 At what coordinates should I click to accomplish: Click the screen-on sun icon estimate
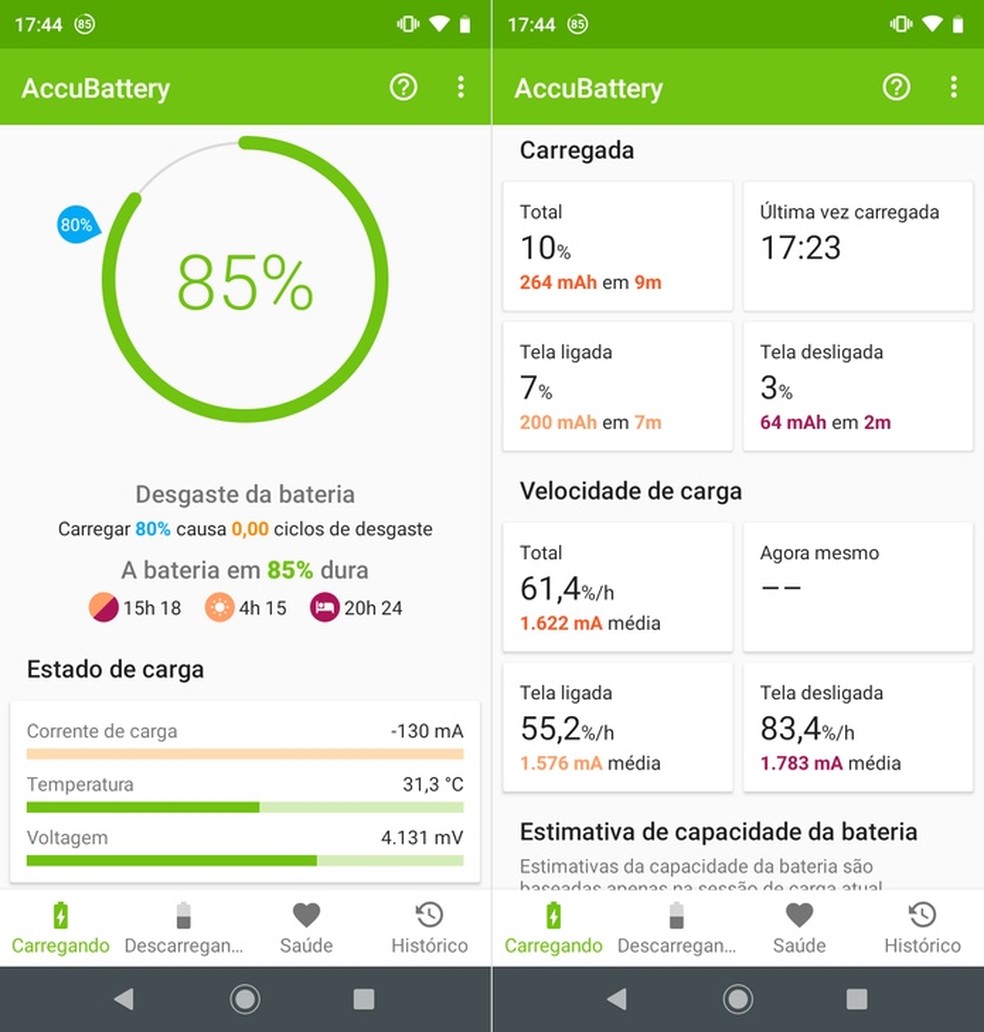[x=218, y=607]
